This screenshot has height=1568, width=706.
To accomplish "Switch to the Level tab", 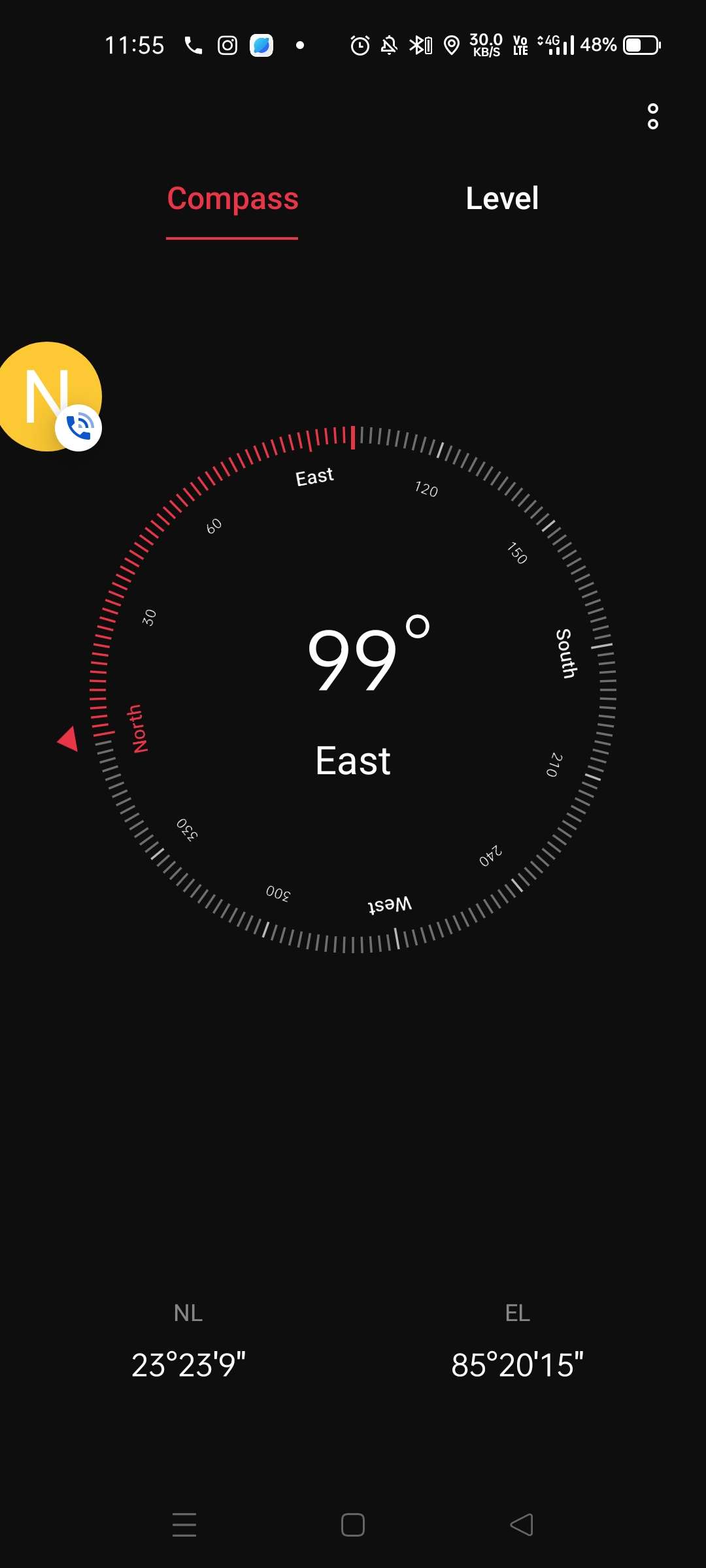I will 502,199.
